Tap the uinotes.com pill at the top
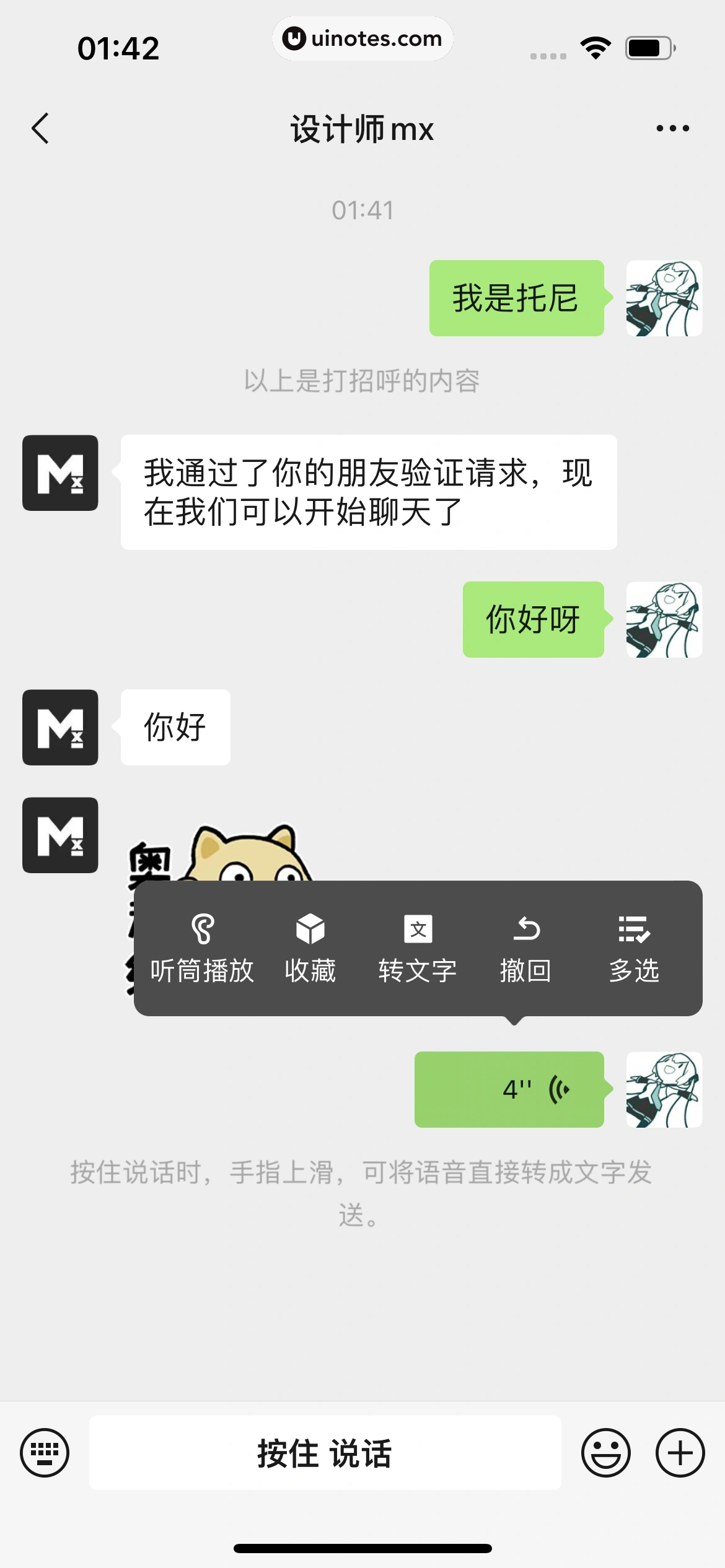 pyautogui.click(x=362, y=38)
